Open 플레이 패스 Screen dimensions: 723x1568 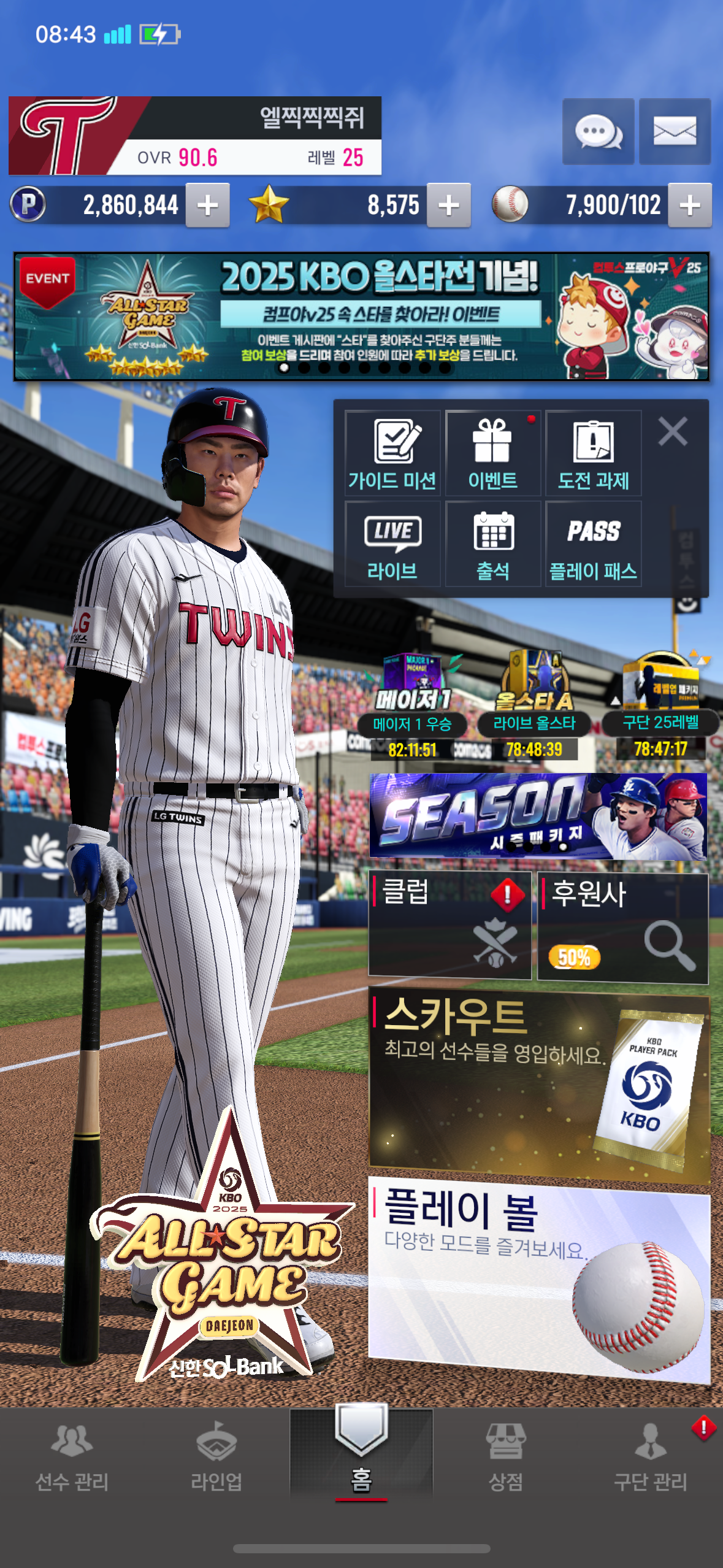pos(593,544)
